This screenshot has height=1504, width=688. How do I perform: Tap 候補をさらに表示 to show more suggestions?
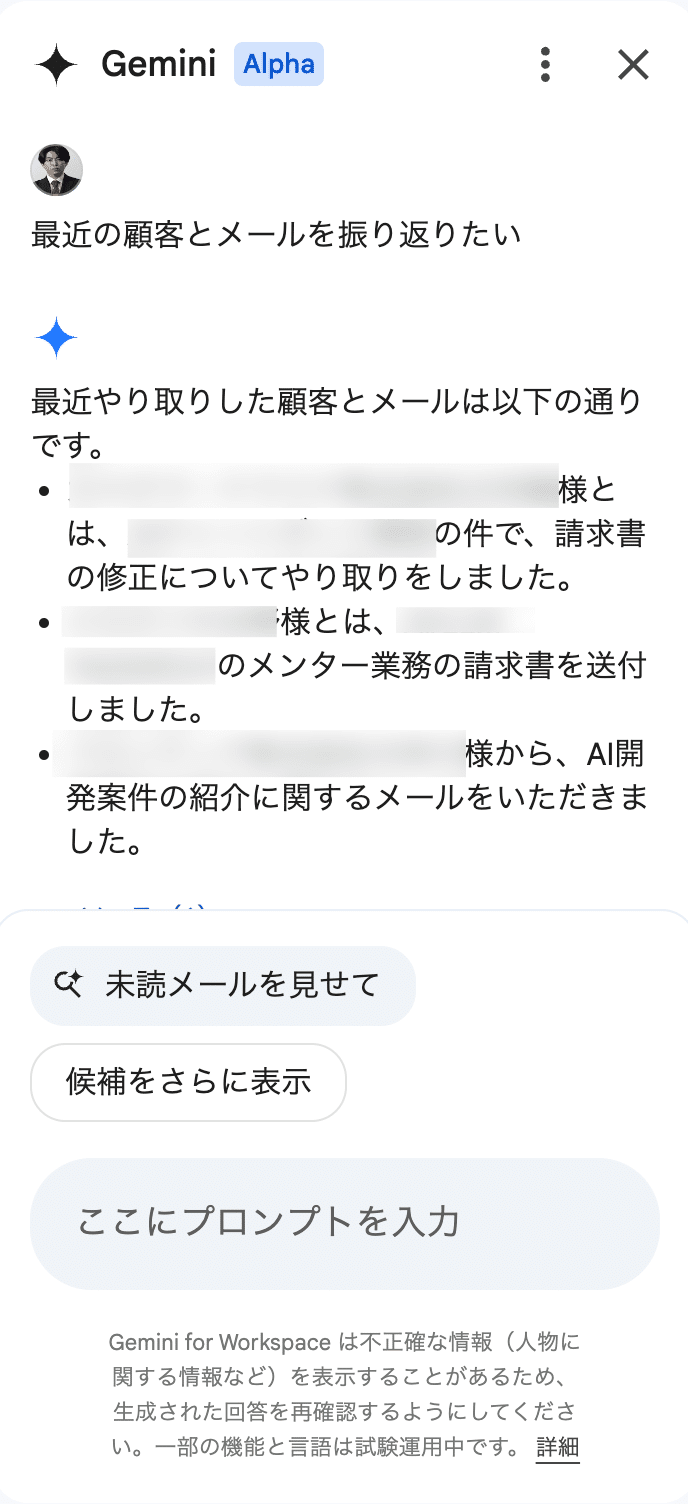pos(189,1082)
